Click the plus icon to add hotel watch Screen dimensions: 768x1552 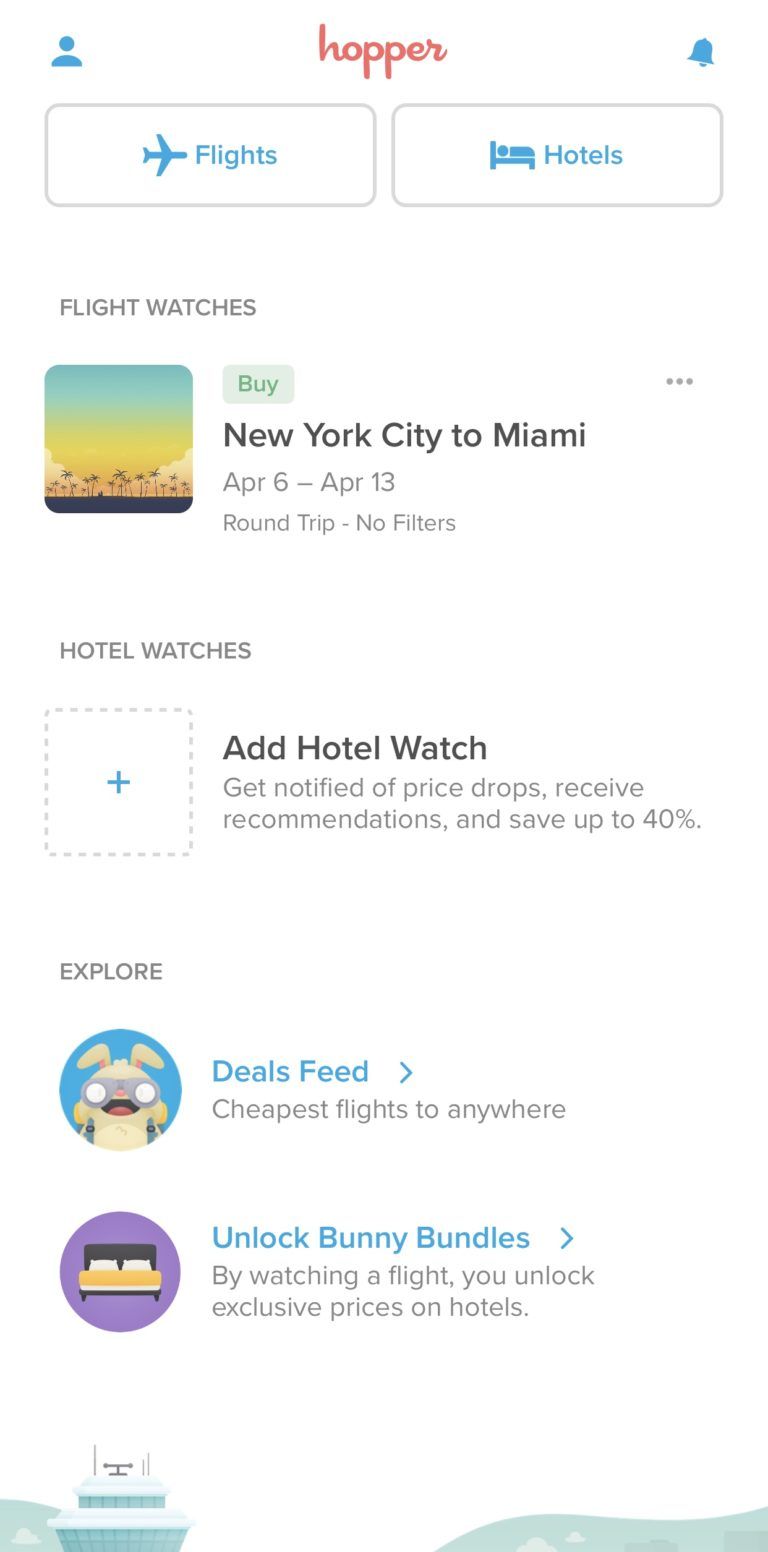[x=118, y=782]
